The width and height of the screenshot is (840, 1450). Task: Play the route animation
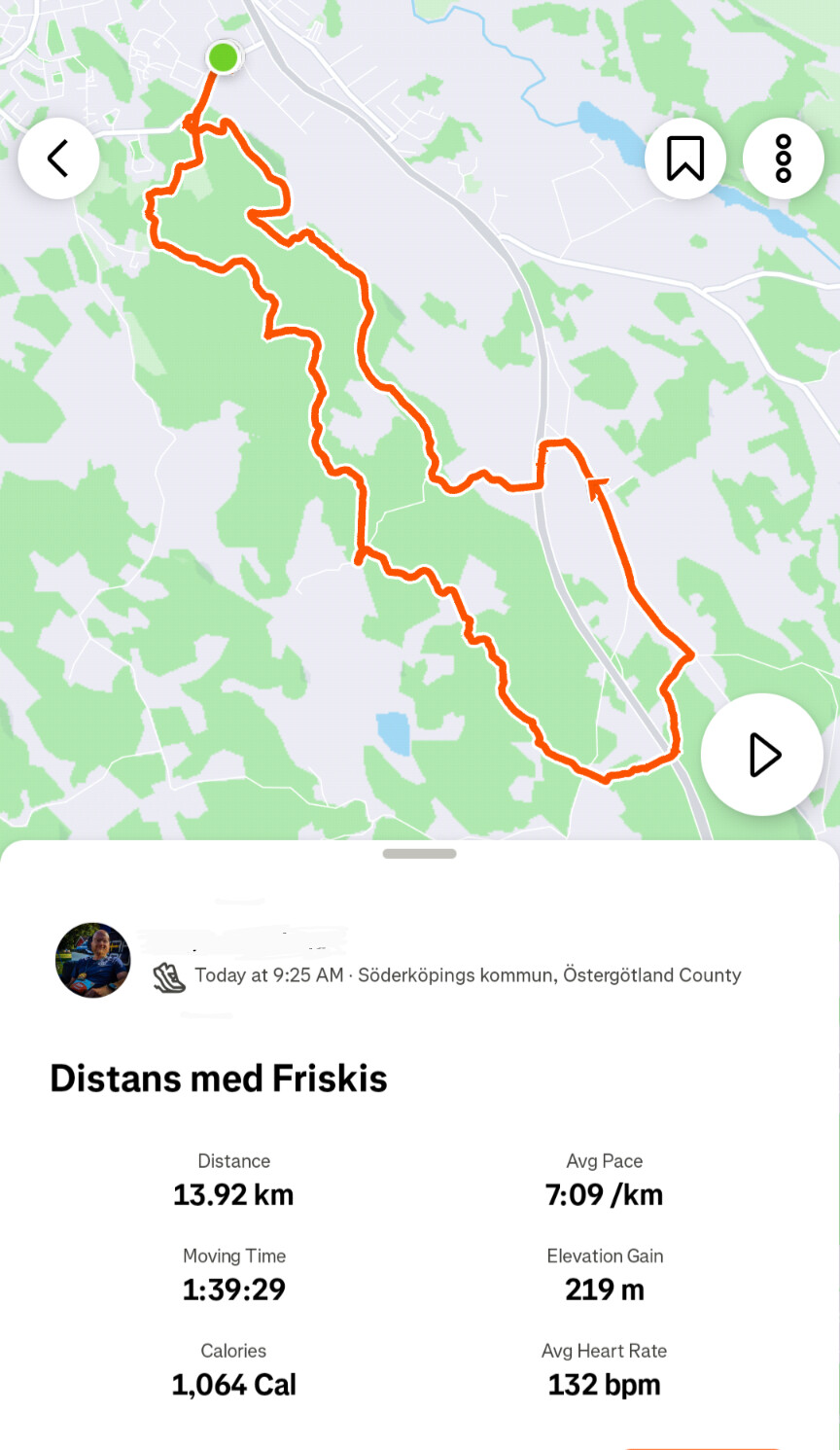[x=762, y=755]
